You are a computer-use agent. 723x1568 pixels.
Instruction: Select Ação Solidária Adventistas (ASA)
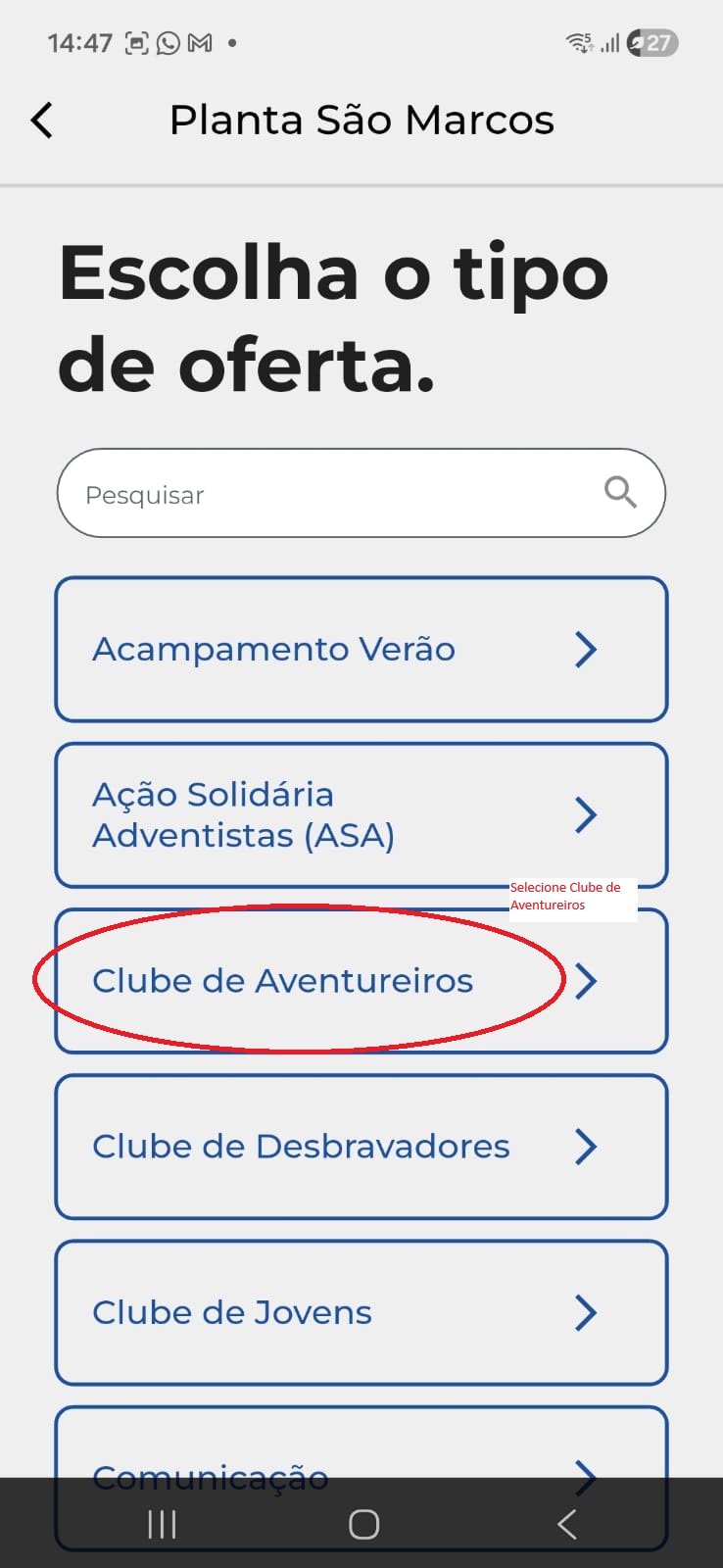pos(361,814)
